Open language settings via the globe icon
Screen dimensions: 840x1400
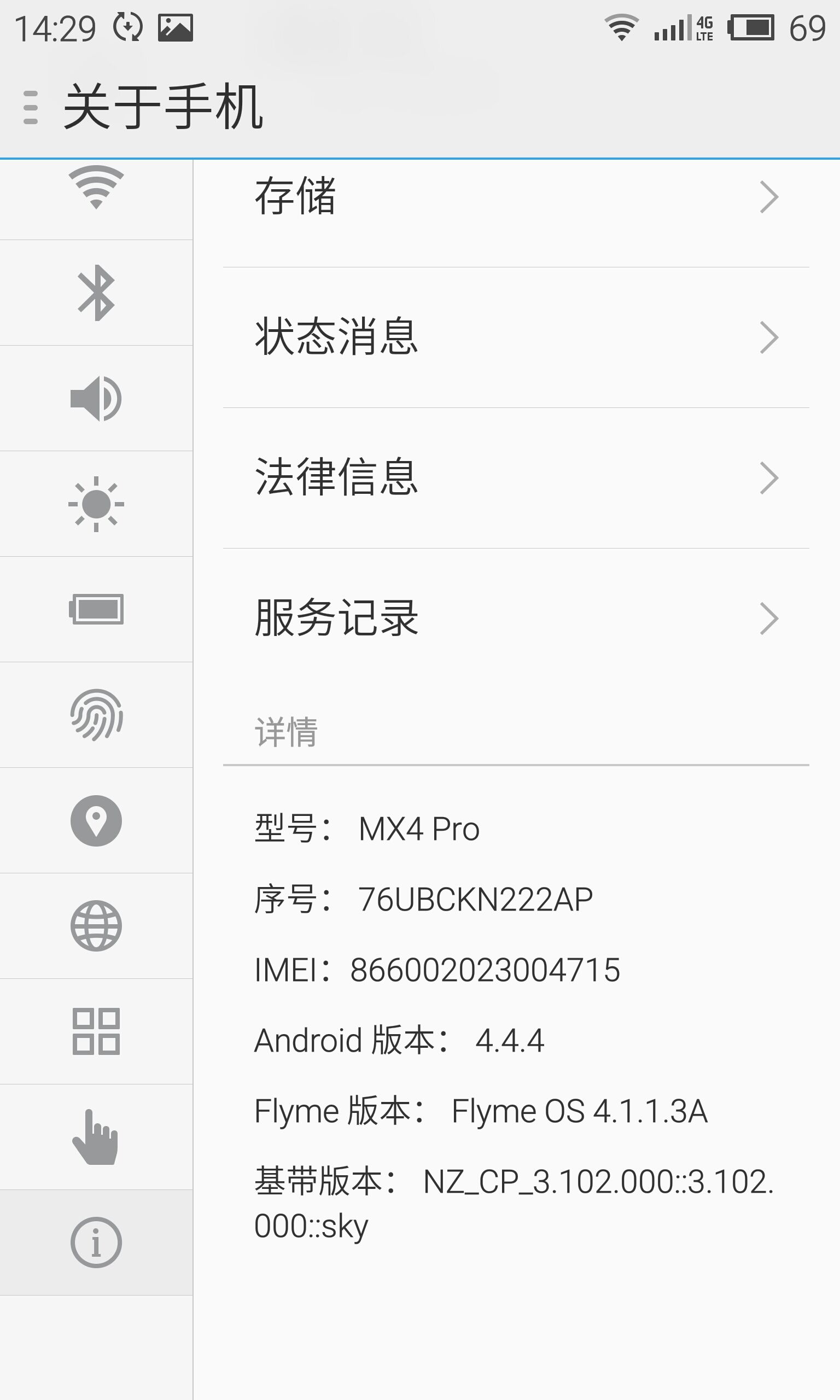96,926
